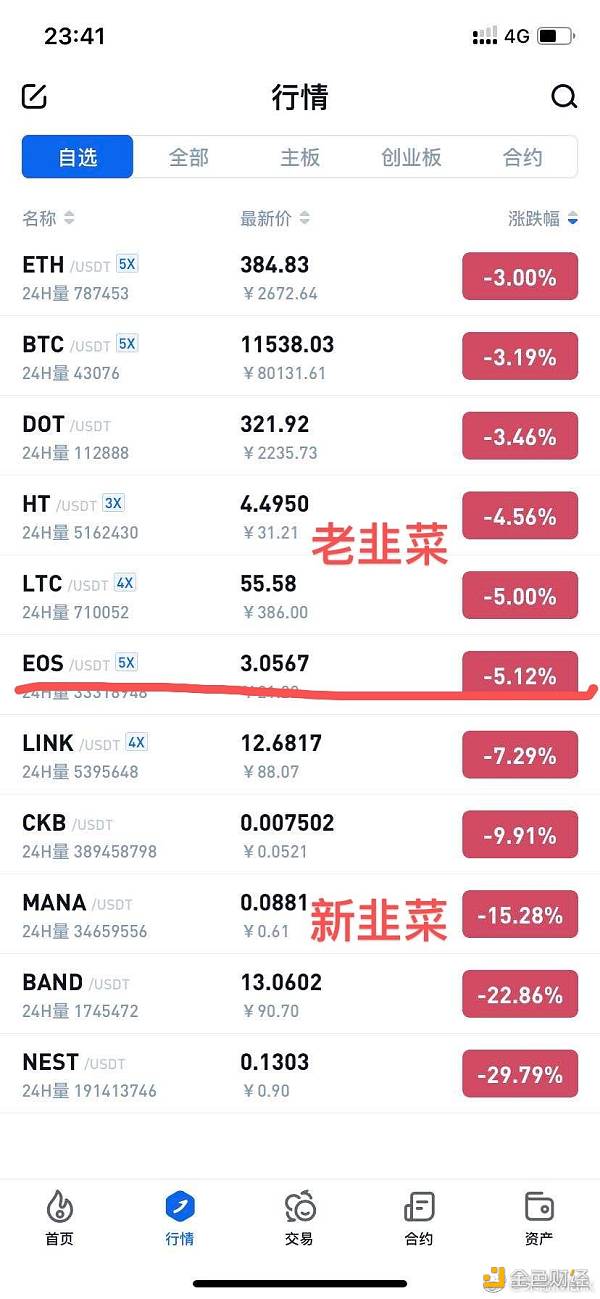Switch to the 全部 tab
The height and width of the screenshot is (1299, 600).
click(x=189, y=157)
